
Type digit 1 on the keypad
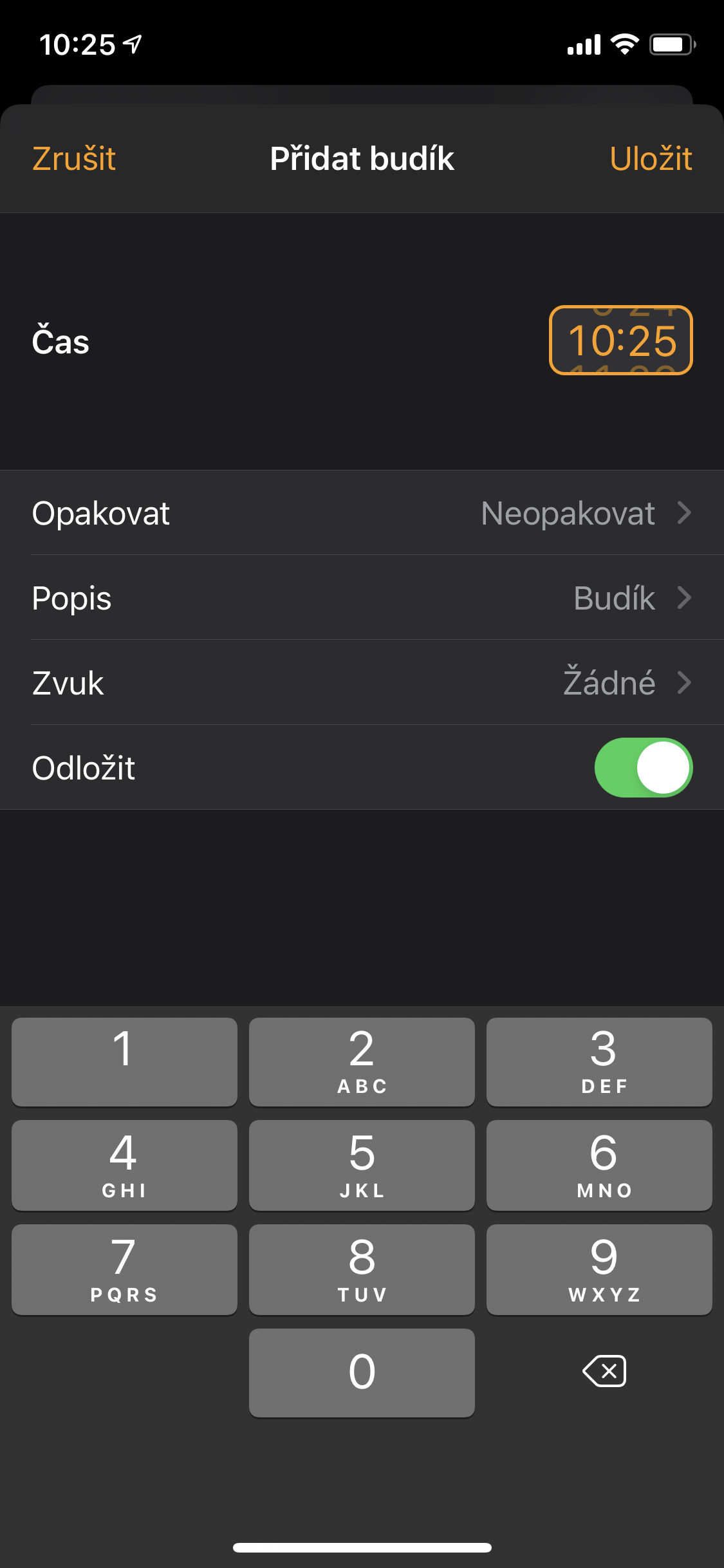tap(124, 1061)
